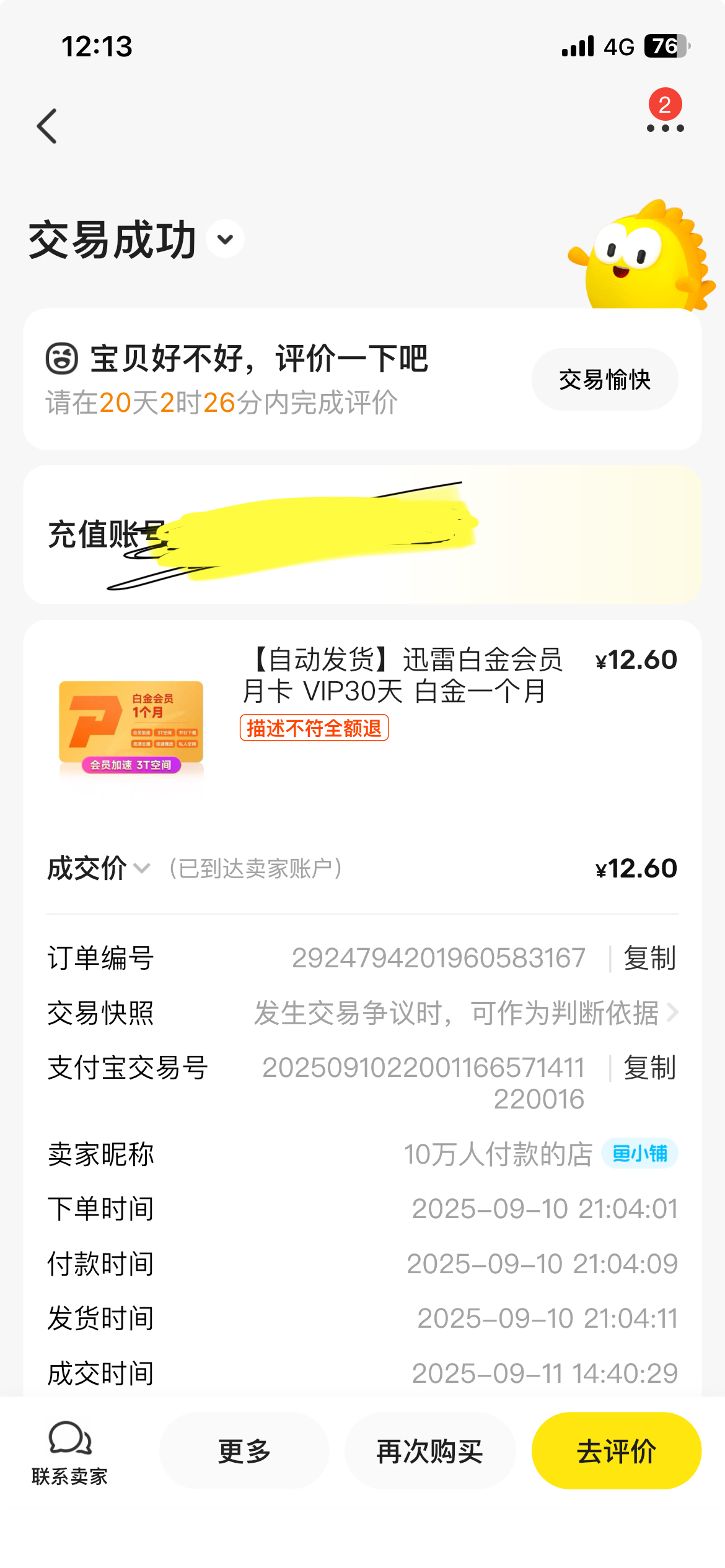Open seller 10万人付款的店 shop
The width and height of the screenshot is (725, 1568).
[x=499, y=1154]
